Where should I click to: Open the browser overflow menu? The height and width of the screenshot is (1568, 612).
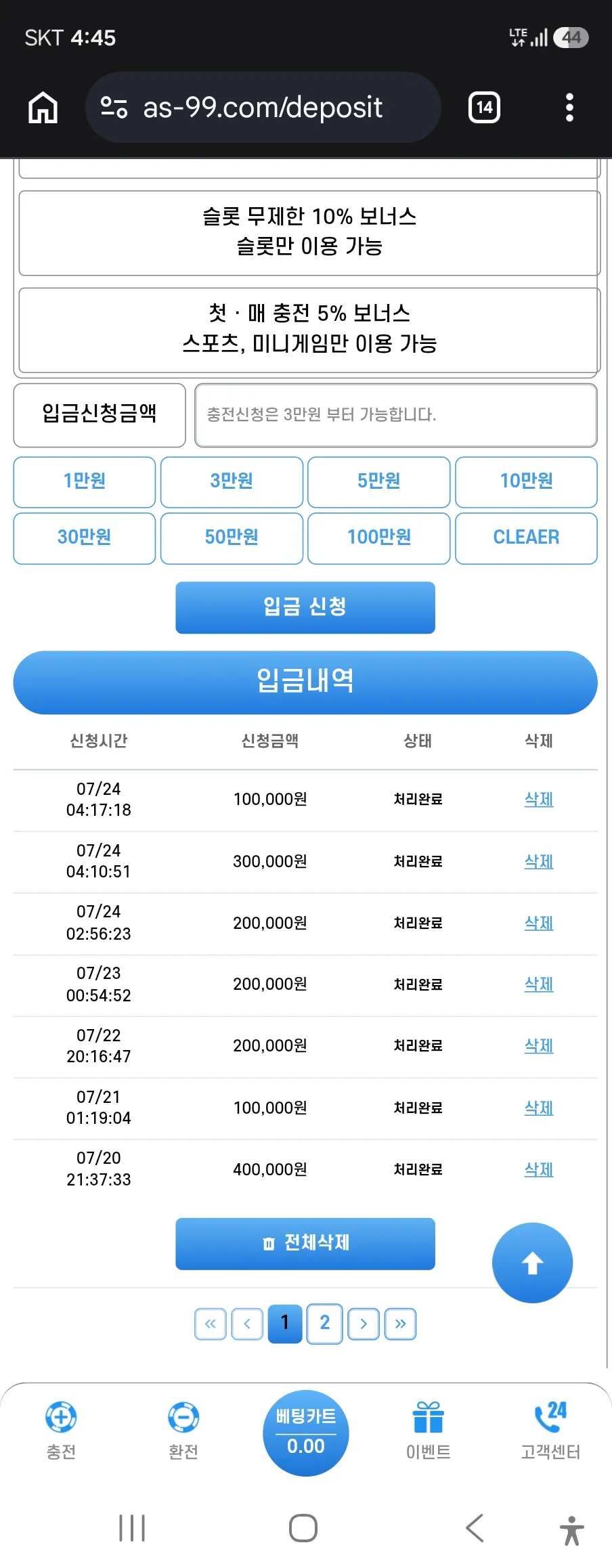[x=569, y=108]
